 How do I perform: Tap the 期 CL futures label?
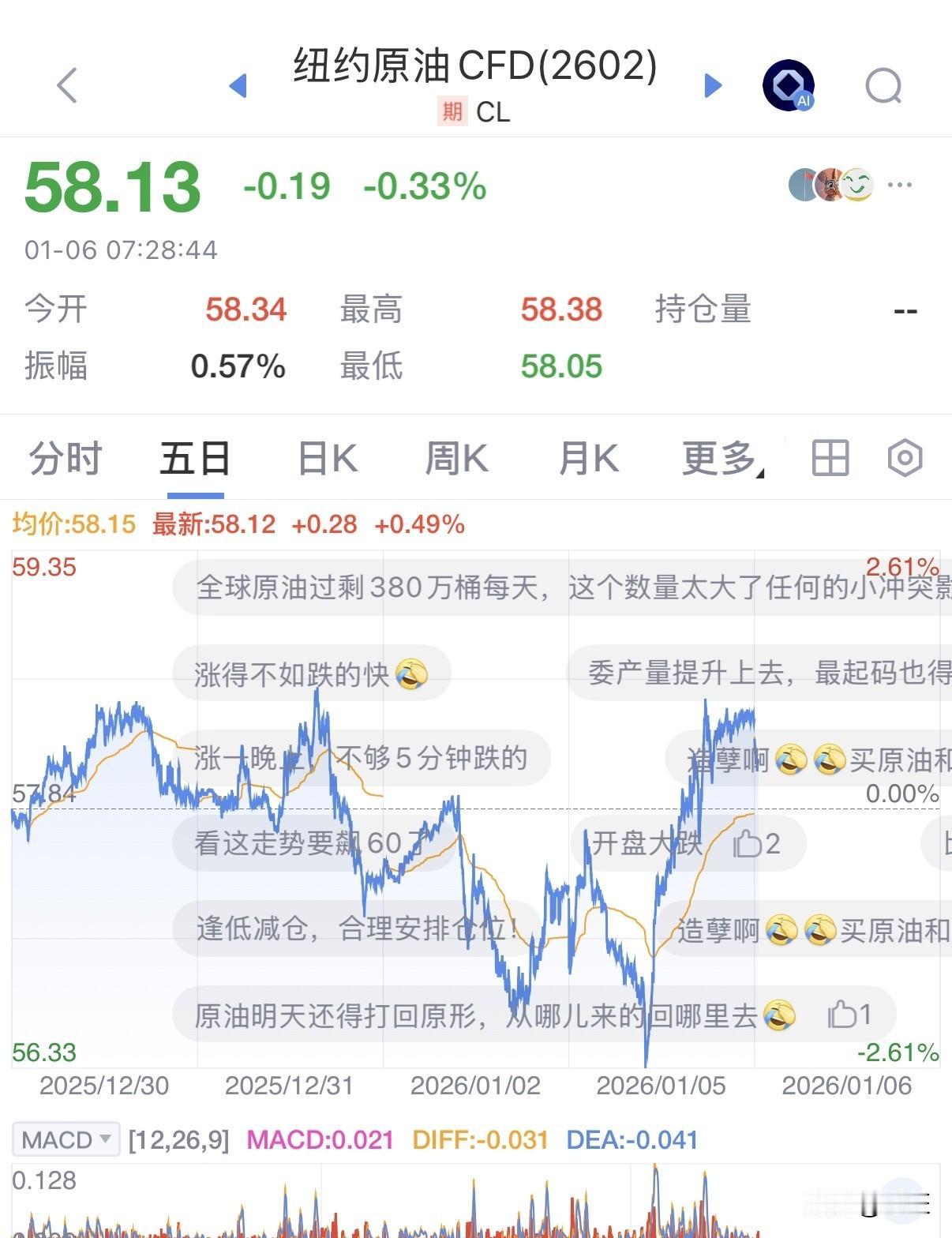[474, 113]
